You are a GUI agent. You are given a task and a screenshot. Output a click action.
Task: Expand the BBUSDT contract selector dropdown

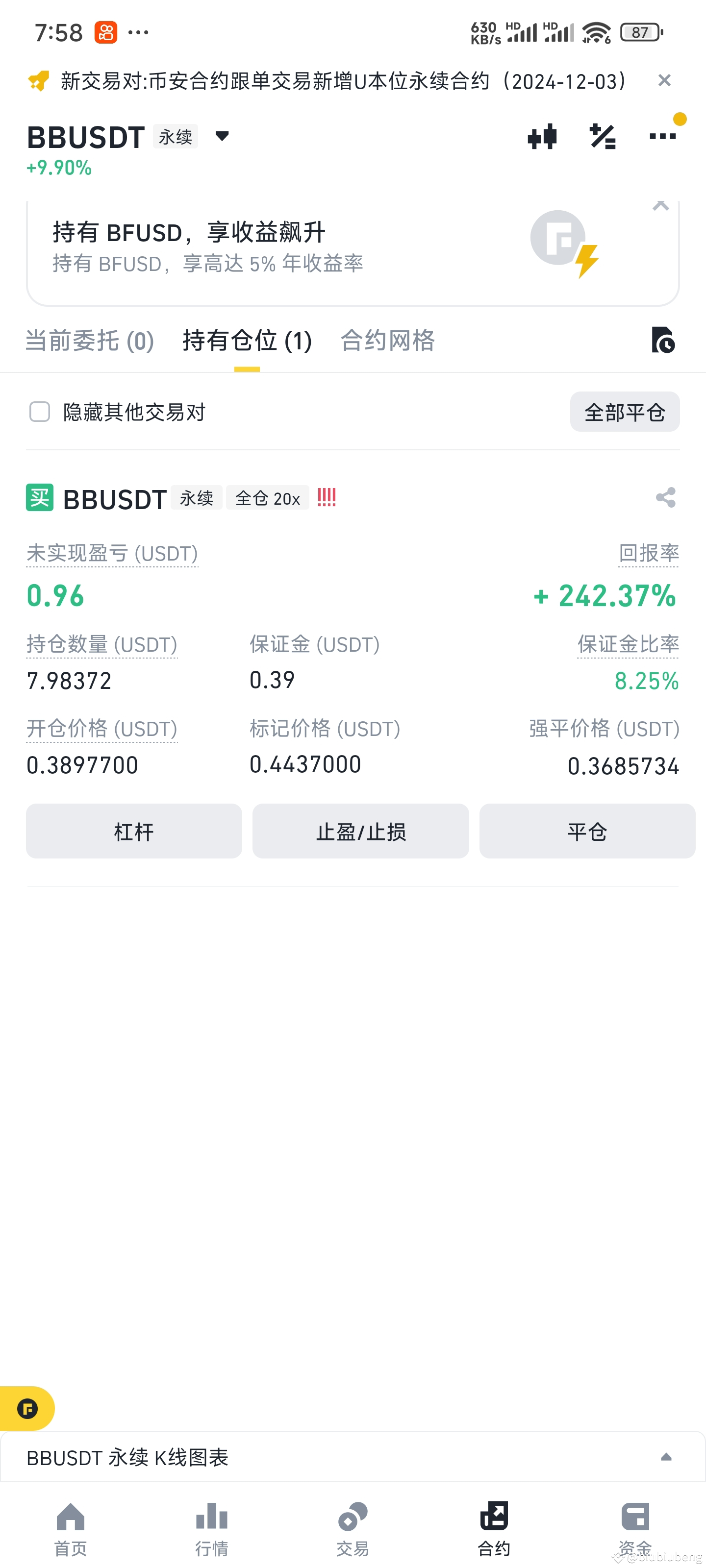click(222, 136)
